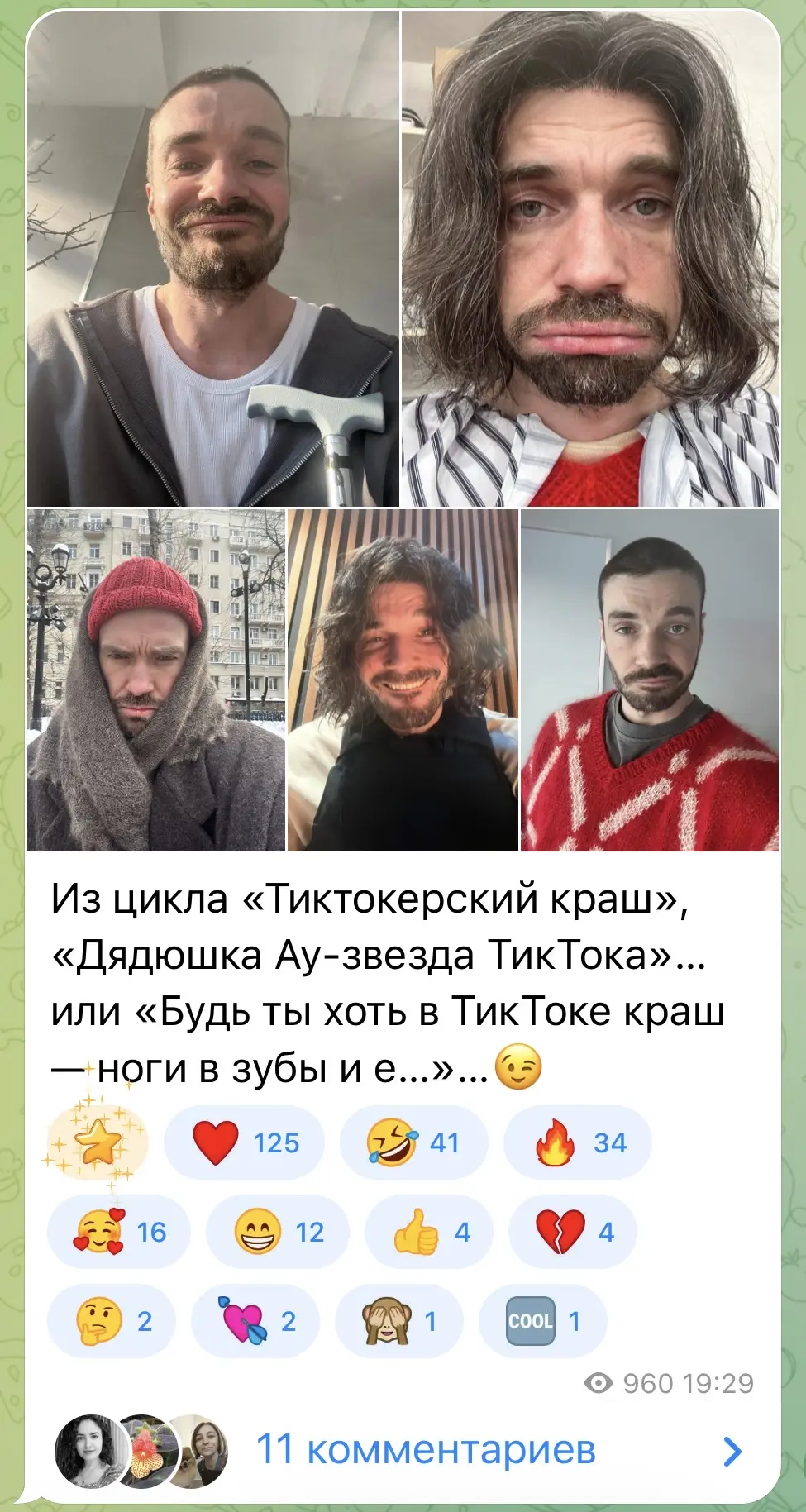Image resolution: width=806 pixels, height=1512 pixels.
Task: React with the thumbs up, 4
Action: tap(428, 1232)
